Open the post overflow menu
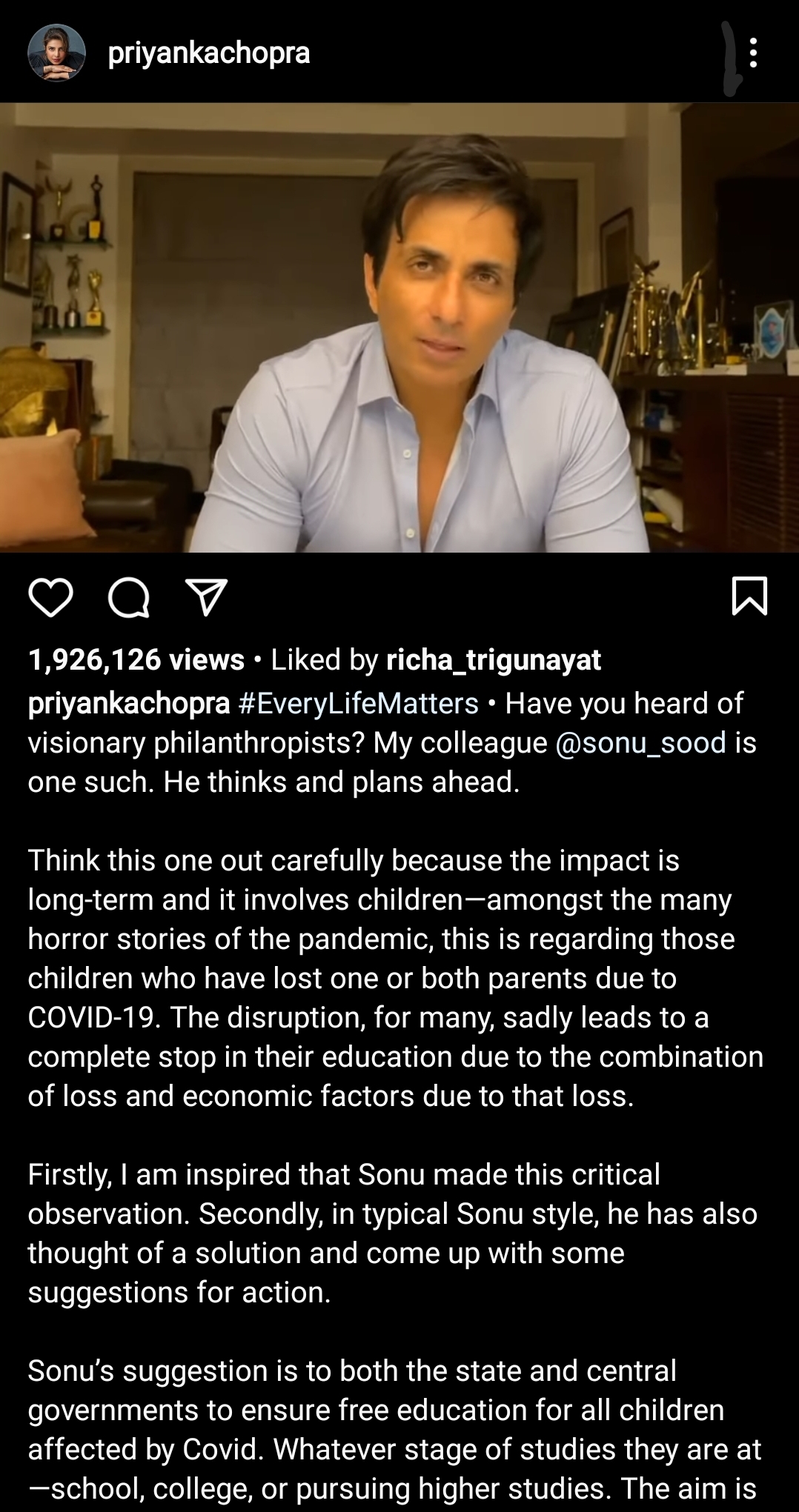 click(x=753, y=53)
